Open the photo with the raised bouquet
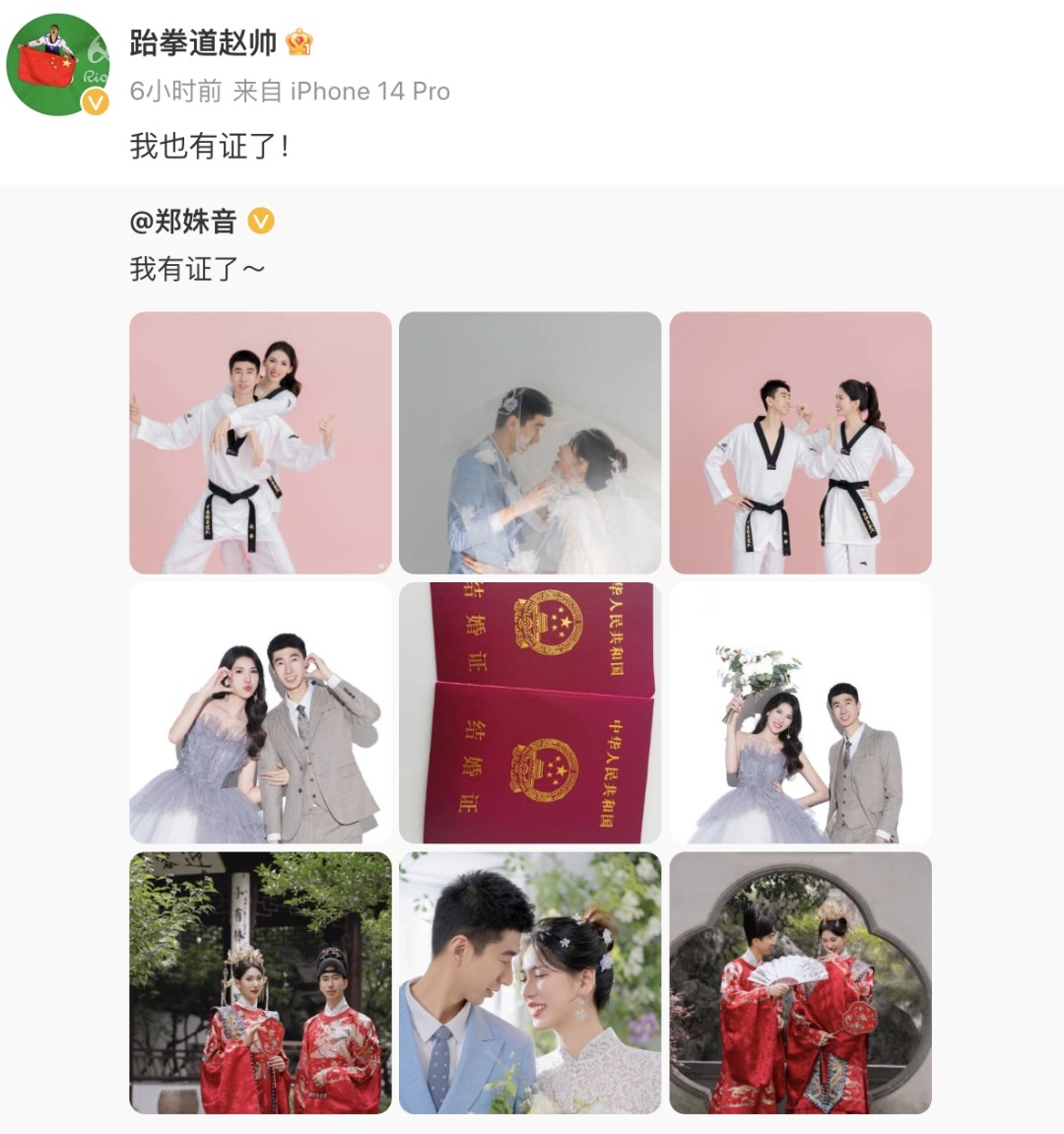1064x1134 pixels. (x=800, y=712)
